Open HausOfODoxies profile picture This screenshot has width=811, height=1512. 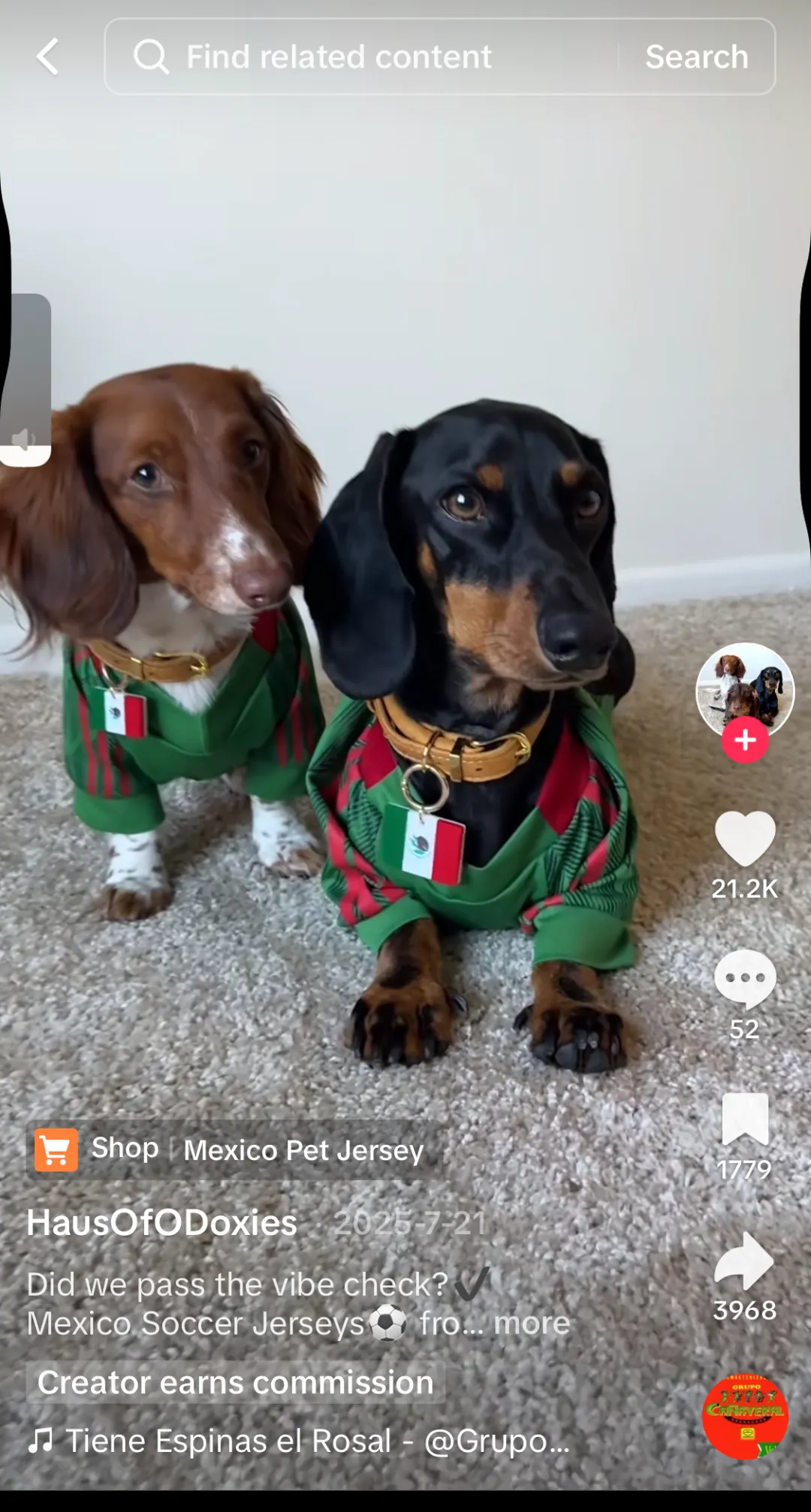coord(745,689)
